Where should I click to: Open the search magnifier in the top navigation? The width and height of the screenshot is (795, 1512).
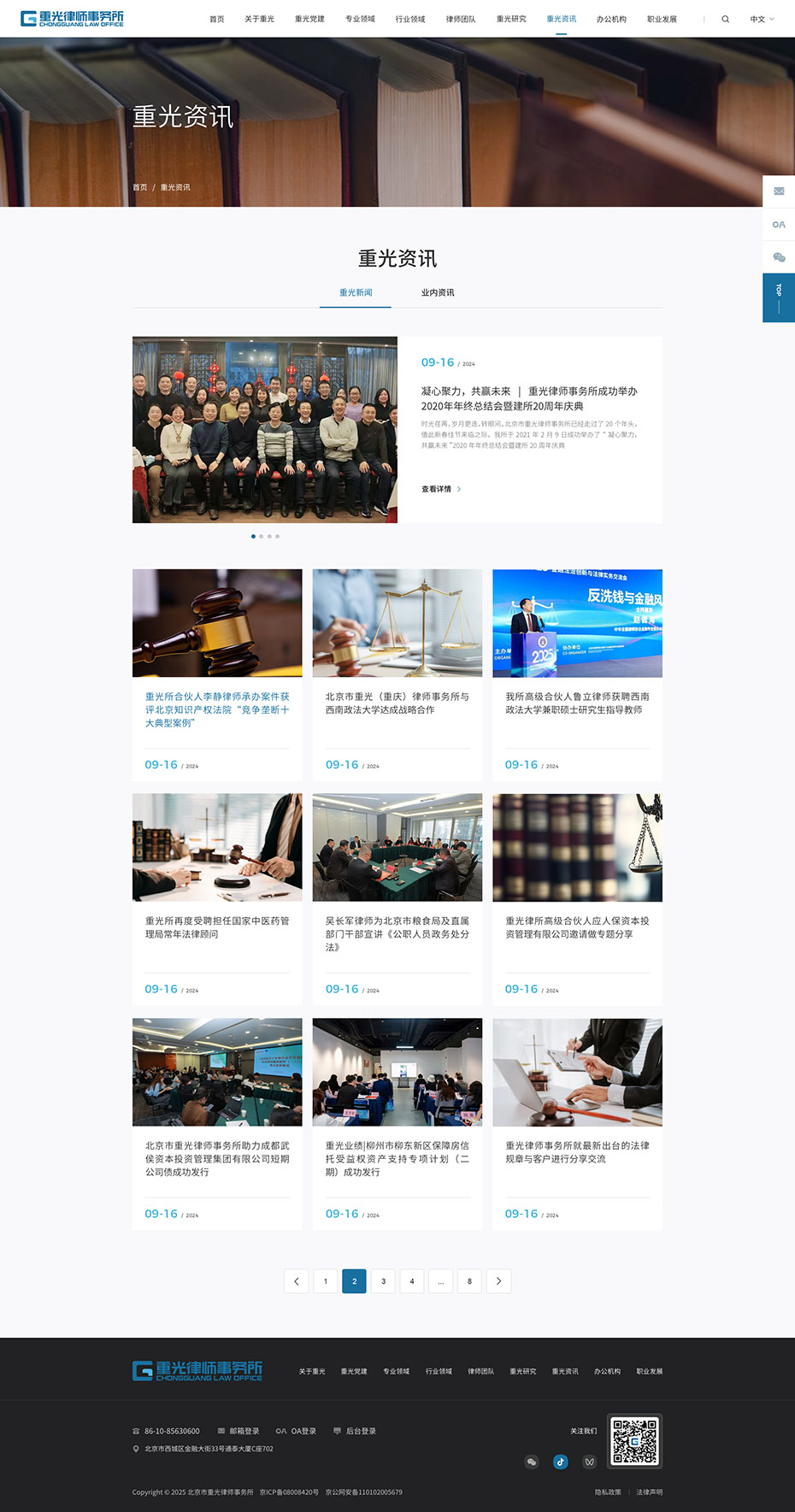(x=725, y=19)
